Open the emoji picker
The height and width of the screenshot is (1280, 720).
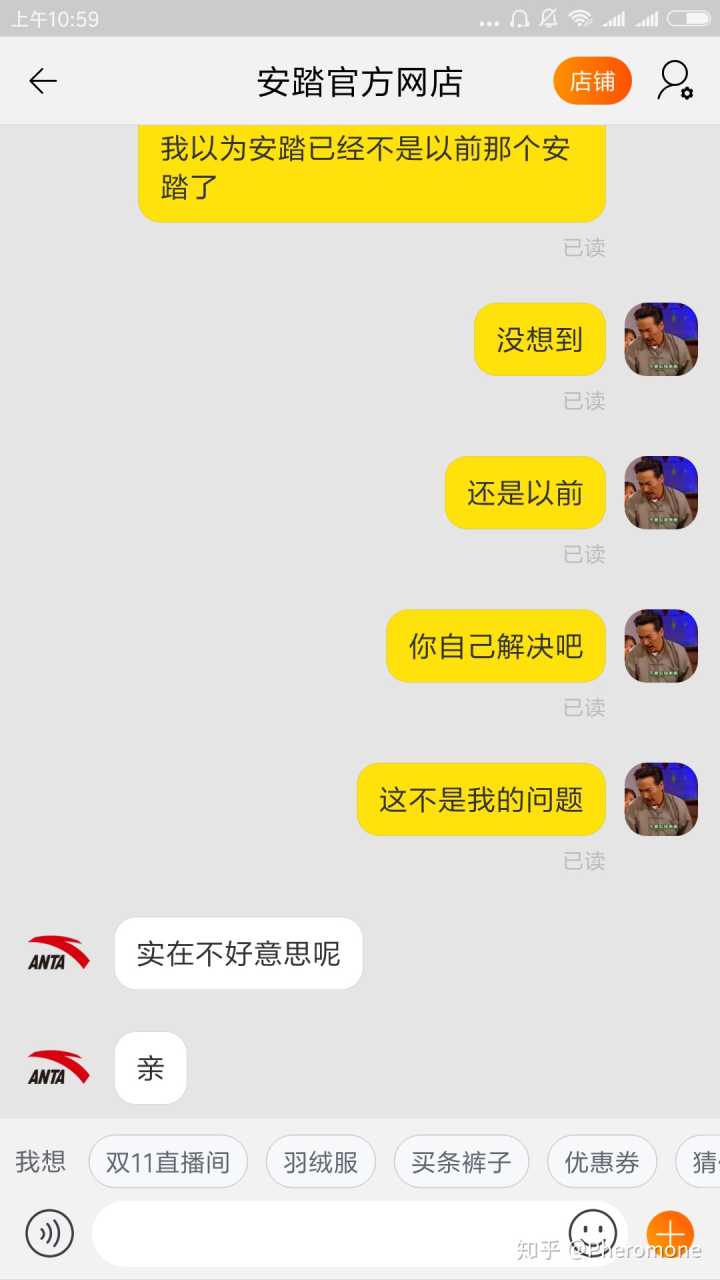592,1231
